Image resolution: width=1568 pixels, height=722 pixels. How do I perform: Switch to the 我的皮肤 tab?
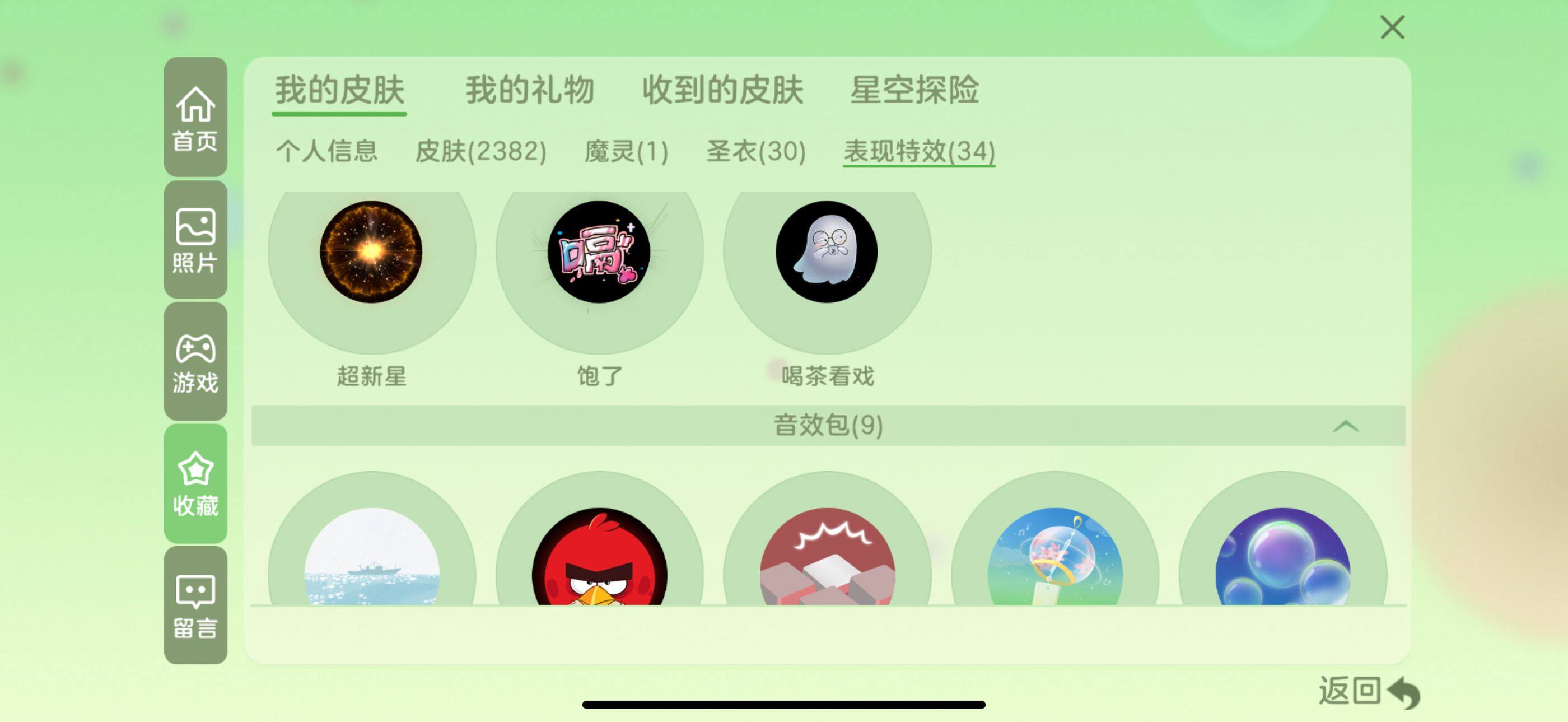click(339, 91)
